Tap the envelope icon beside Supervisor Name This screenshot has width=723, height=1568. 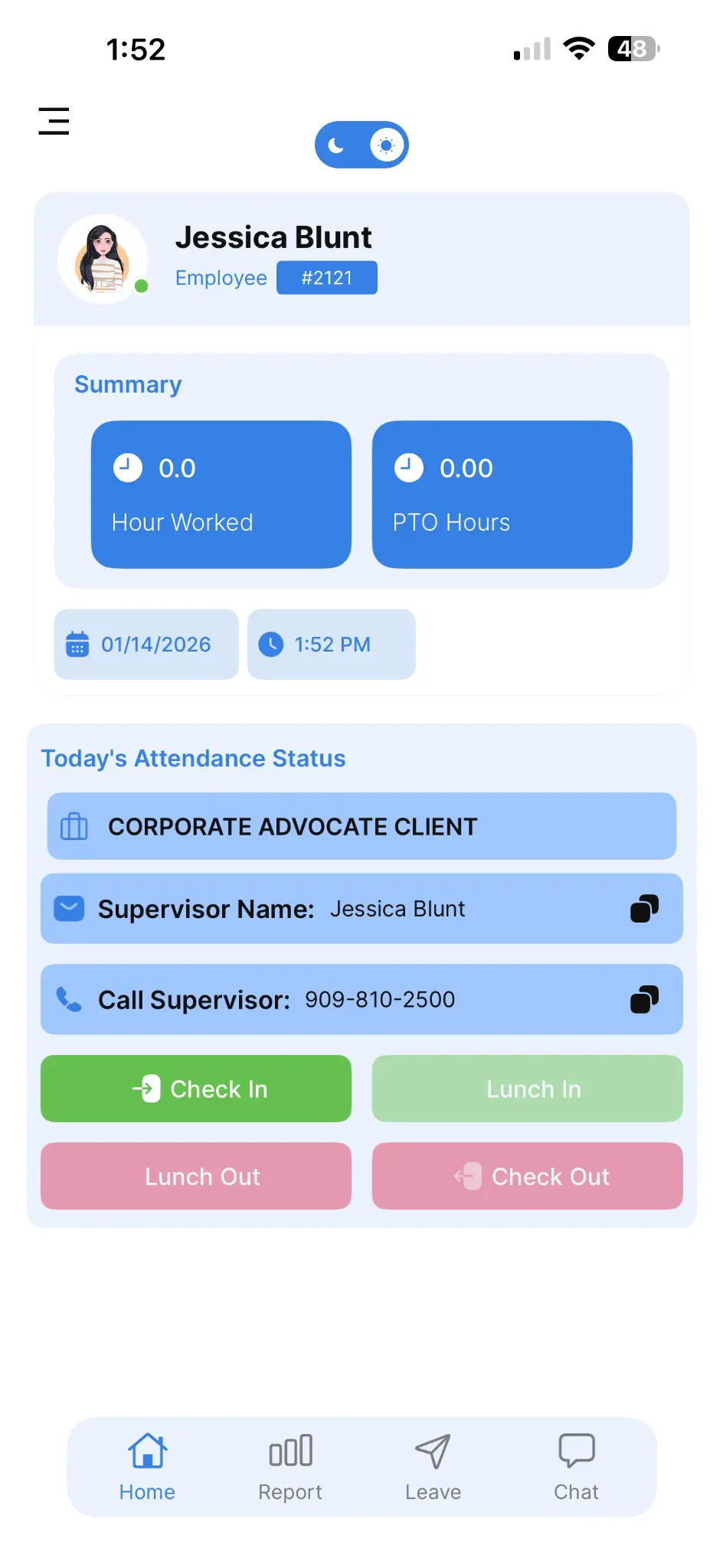(69, 909)
